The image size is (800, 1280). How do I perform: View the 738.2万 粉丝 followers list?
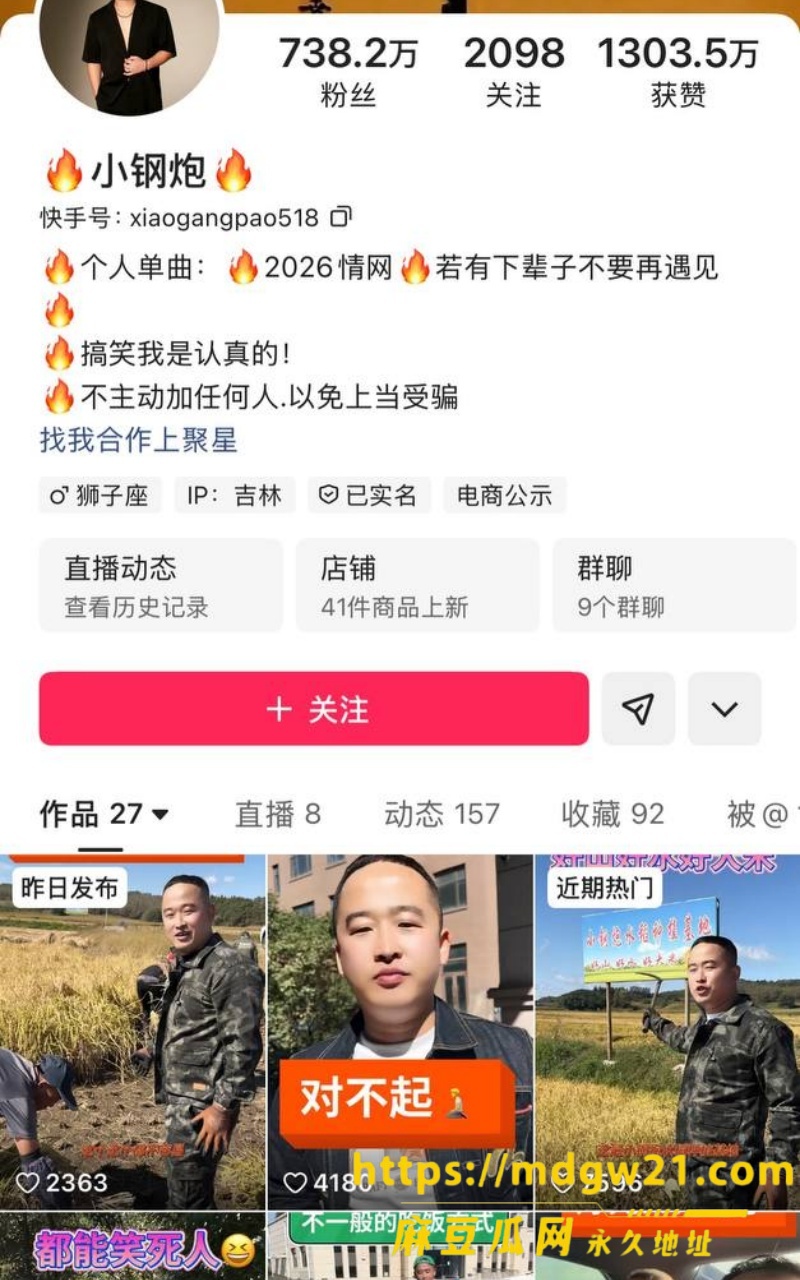348,72
